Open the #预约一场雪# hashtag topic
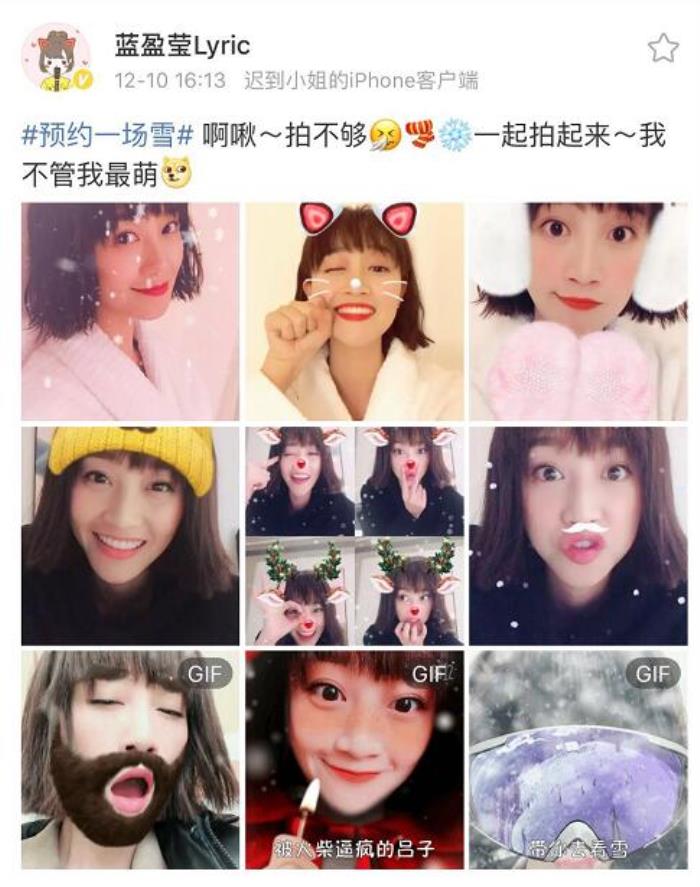 click(106, 135)
